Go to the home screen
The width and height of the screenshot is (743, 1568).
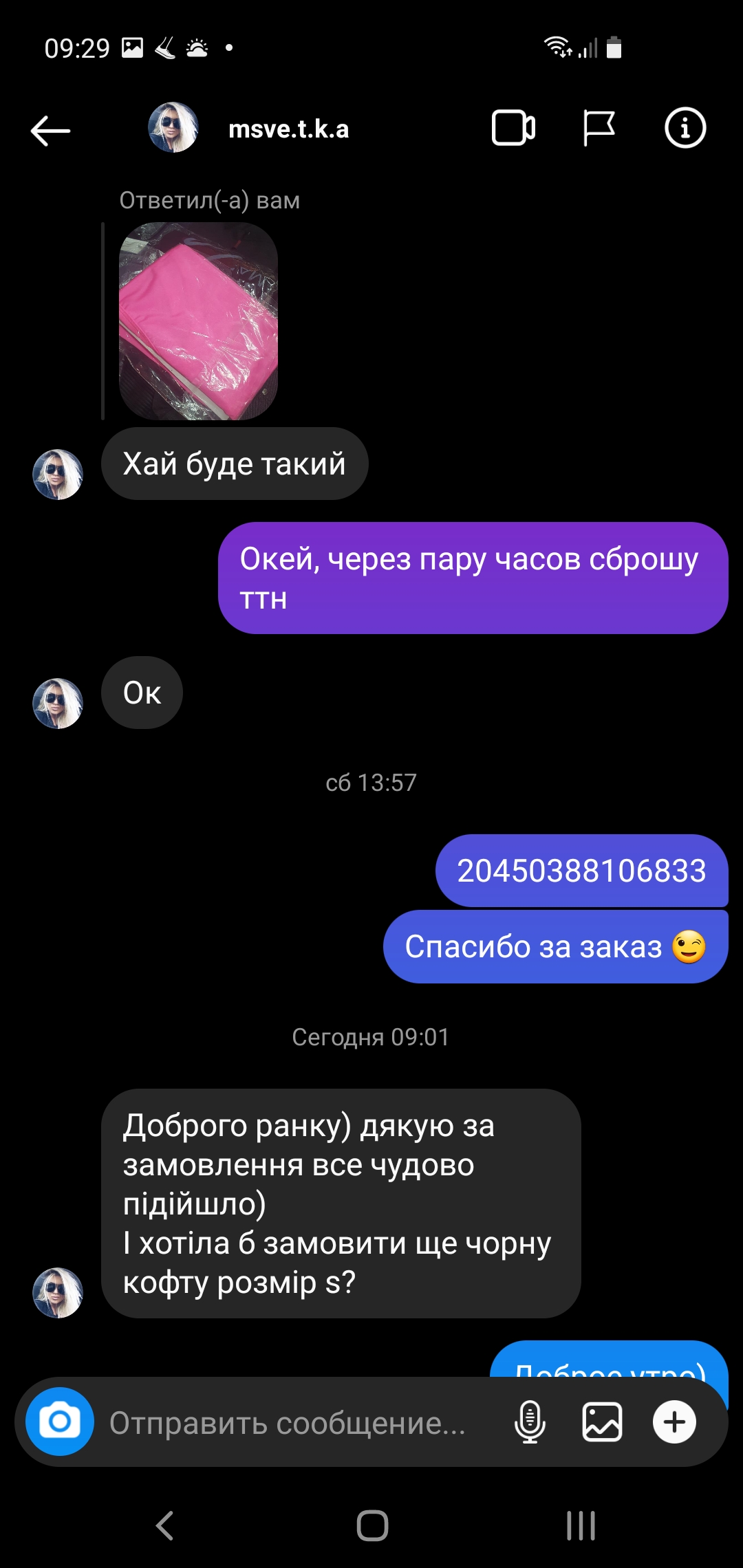click(372, 1525)
